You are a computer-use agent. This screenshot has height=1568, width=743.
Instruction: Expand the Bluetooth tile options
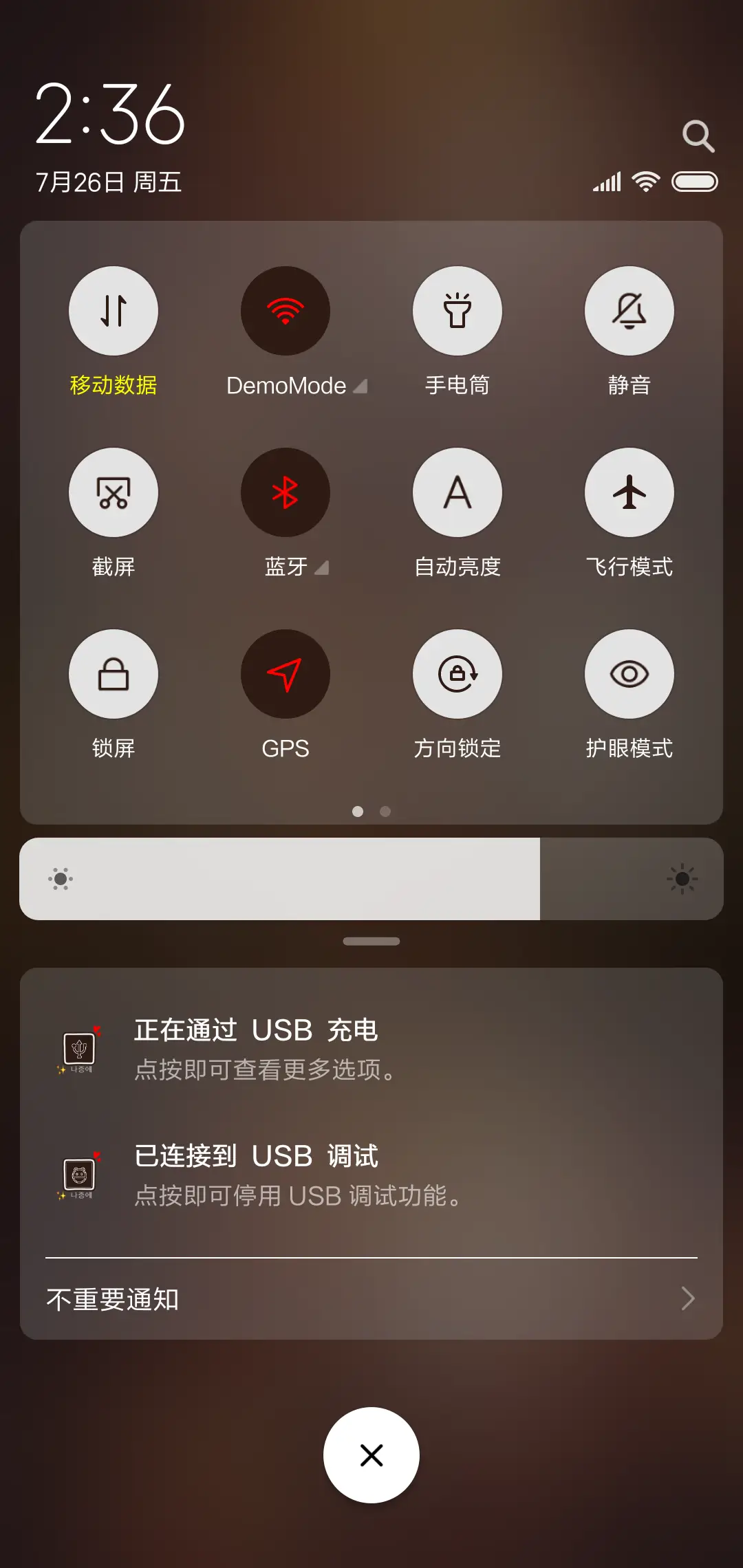point(323,568)
